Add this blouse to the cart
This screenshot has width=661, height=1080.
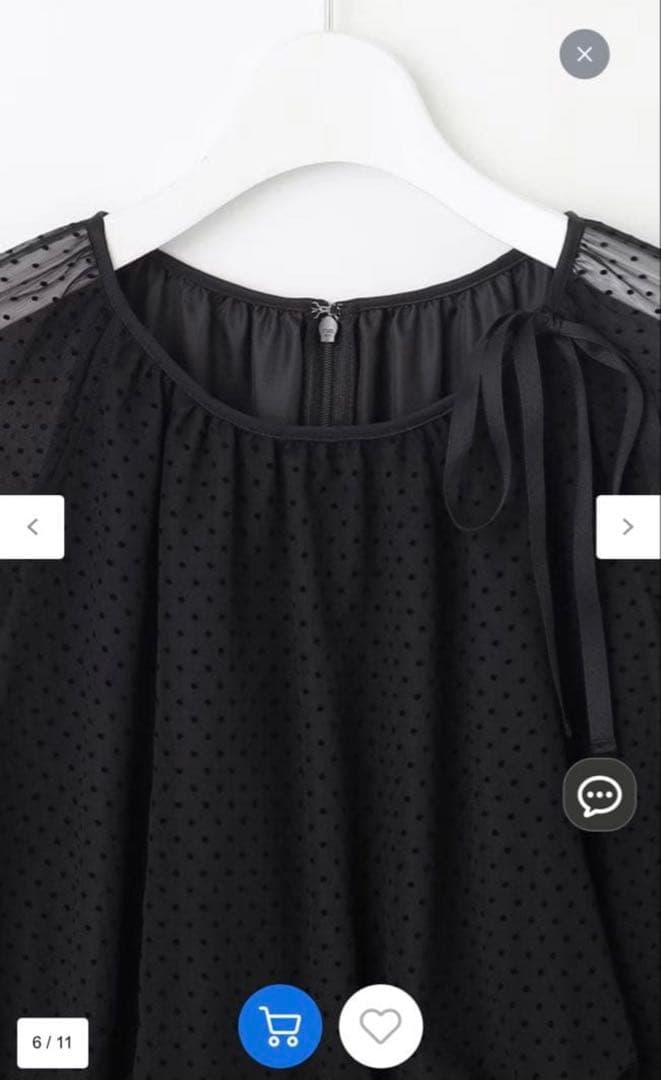tap(280, 1026)
